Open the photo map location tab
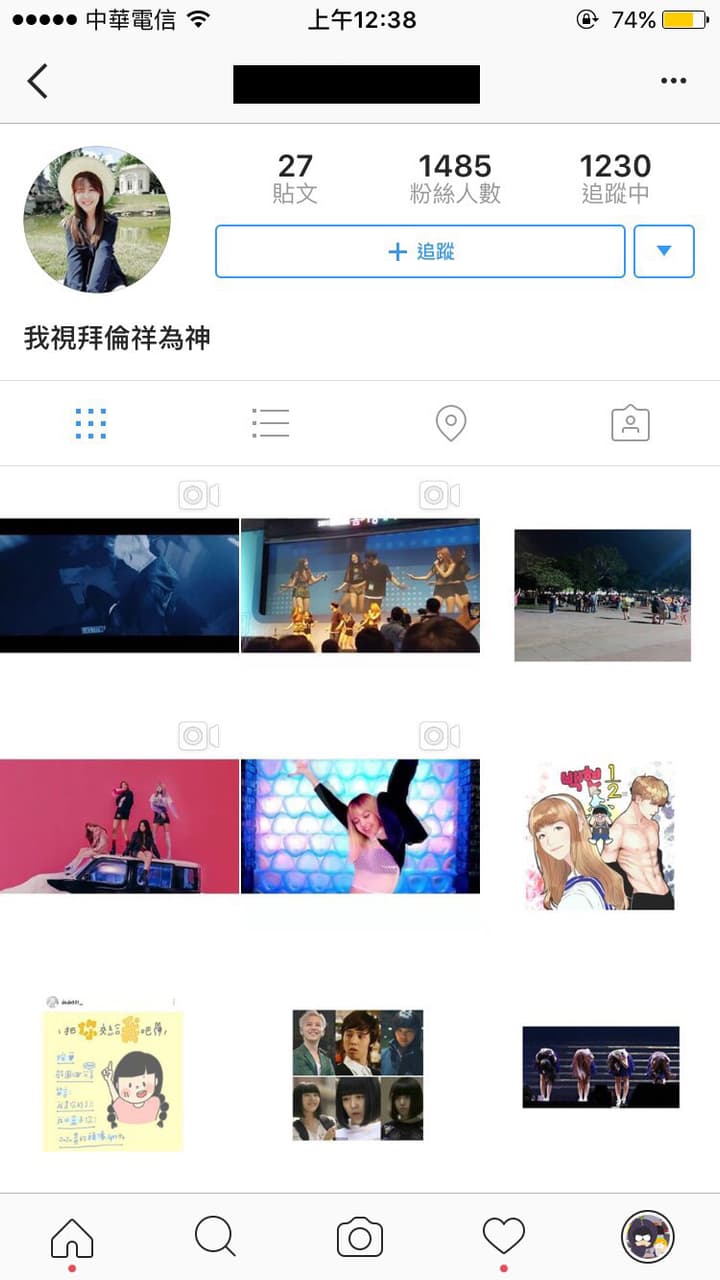The image size is (720, 1280). click(451, 424)
